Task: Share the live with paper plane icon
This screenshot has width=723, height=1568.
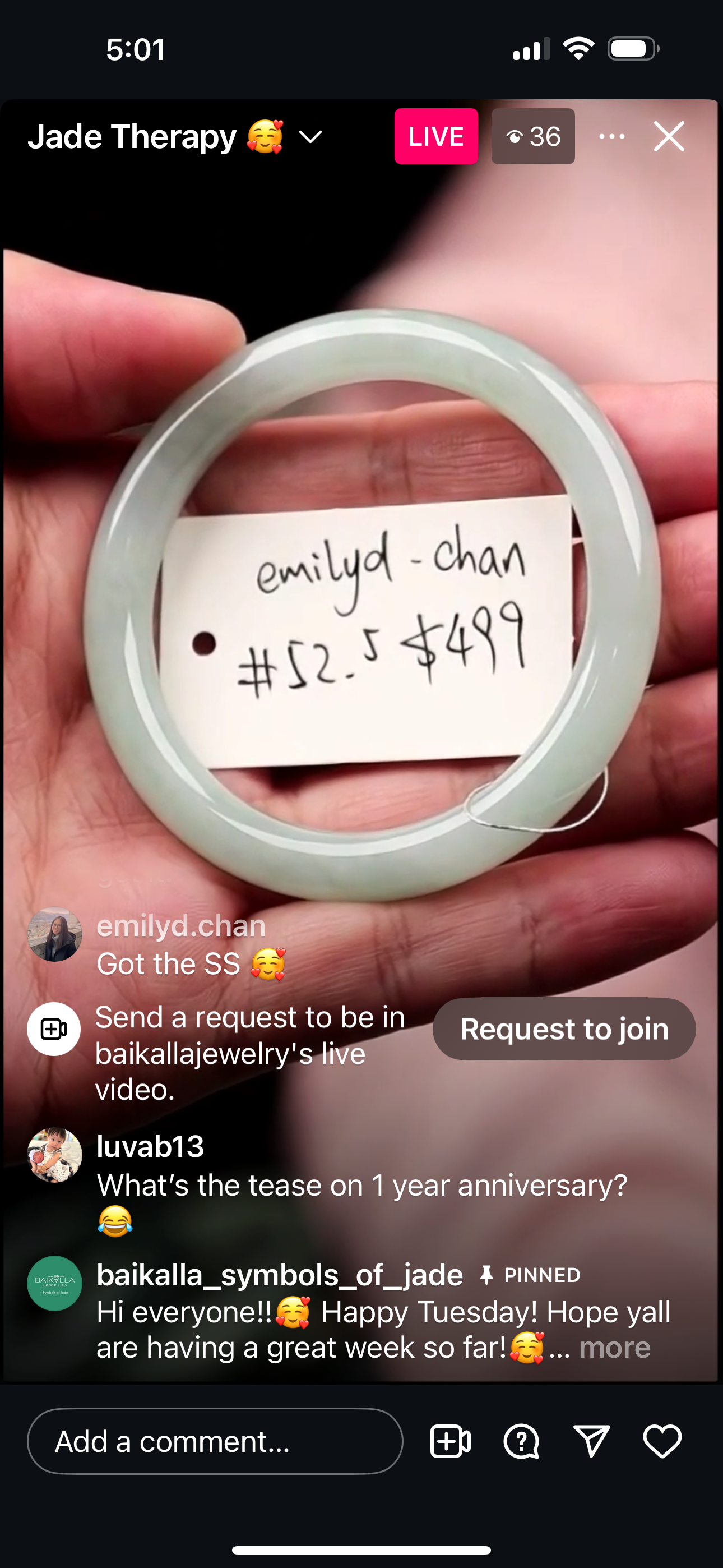Action: point(591,1441)
